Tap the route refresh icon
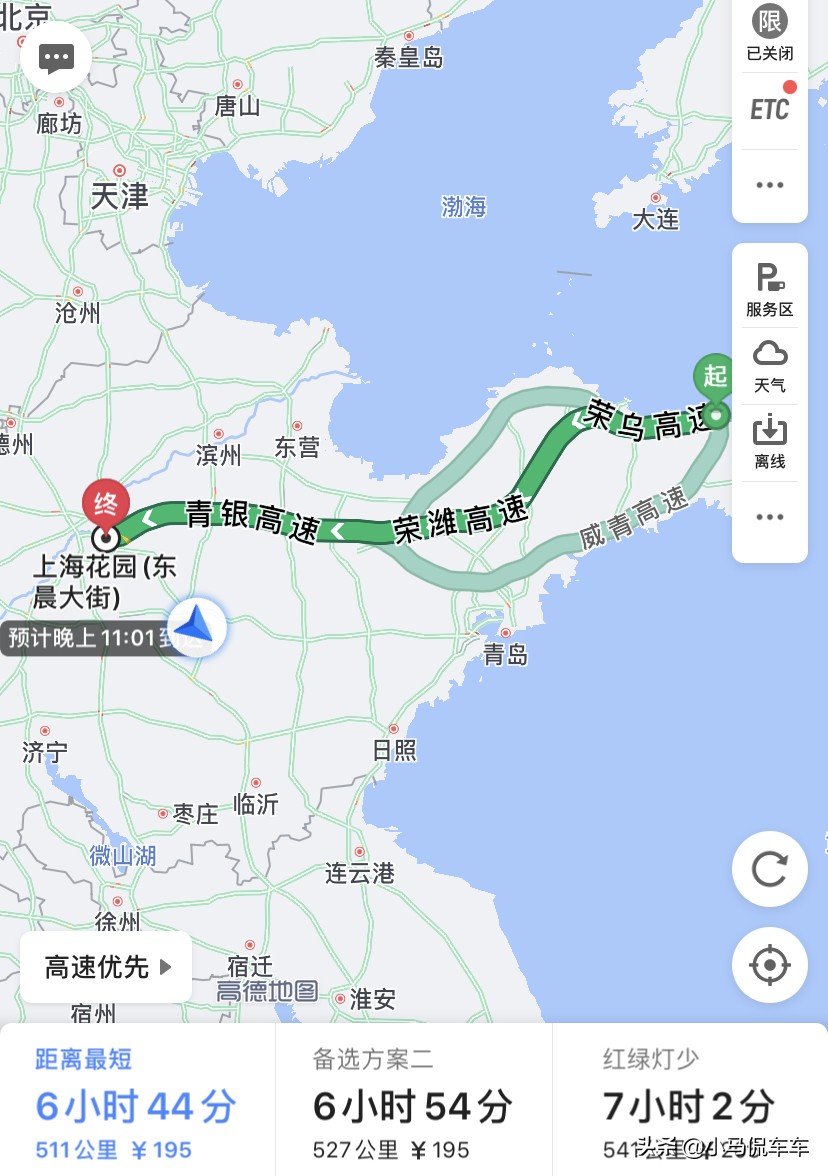This screenshot has width=828, height=1176. pos(769,869)
